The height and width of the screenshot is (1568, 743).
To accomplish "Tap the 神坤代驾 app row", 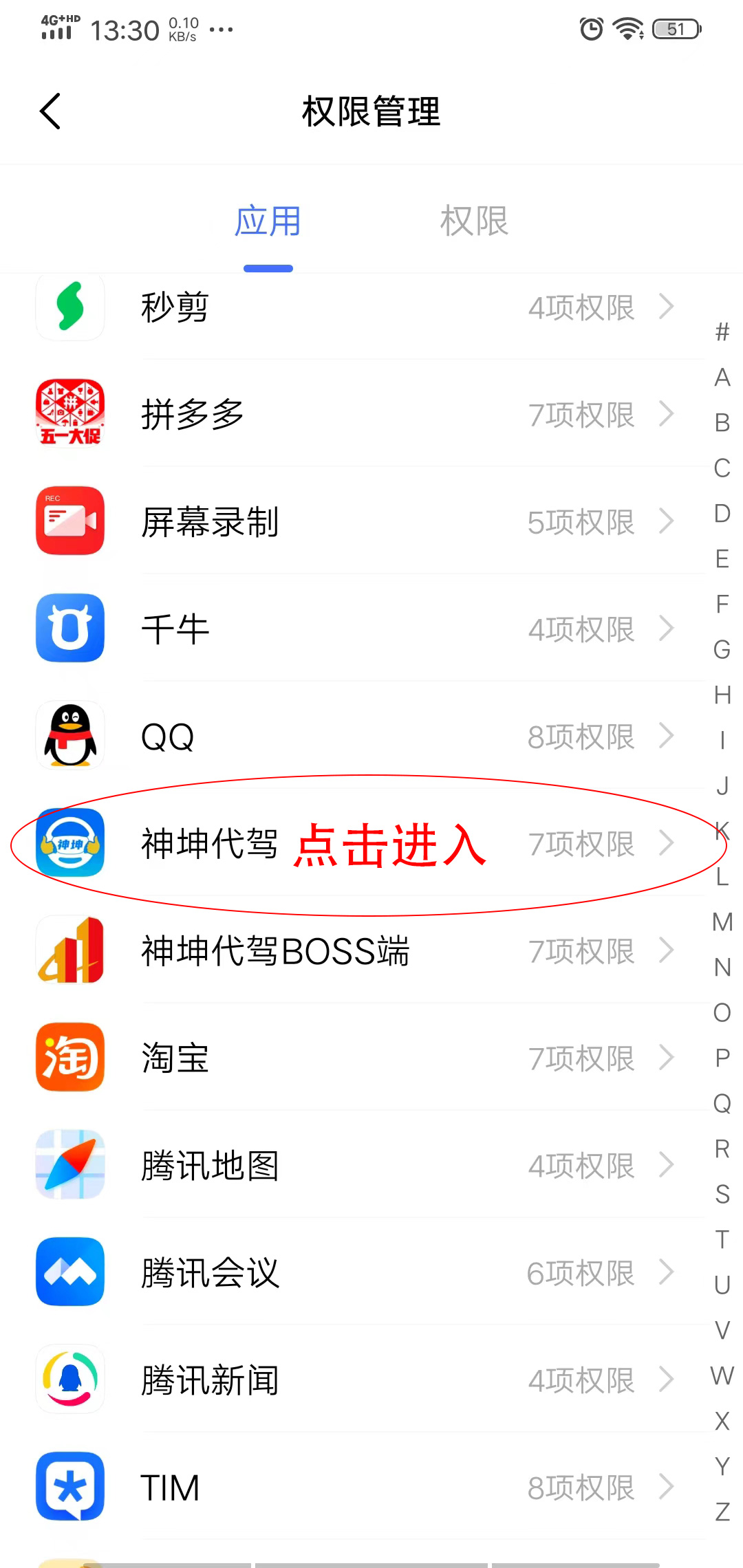I will (371, 844).
